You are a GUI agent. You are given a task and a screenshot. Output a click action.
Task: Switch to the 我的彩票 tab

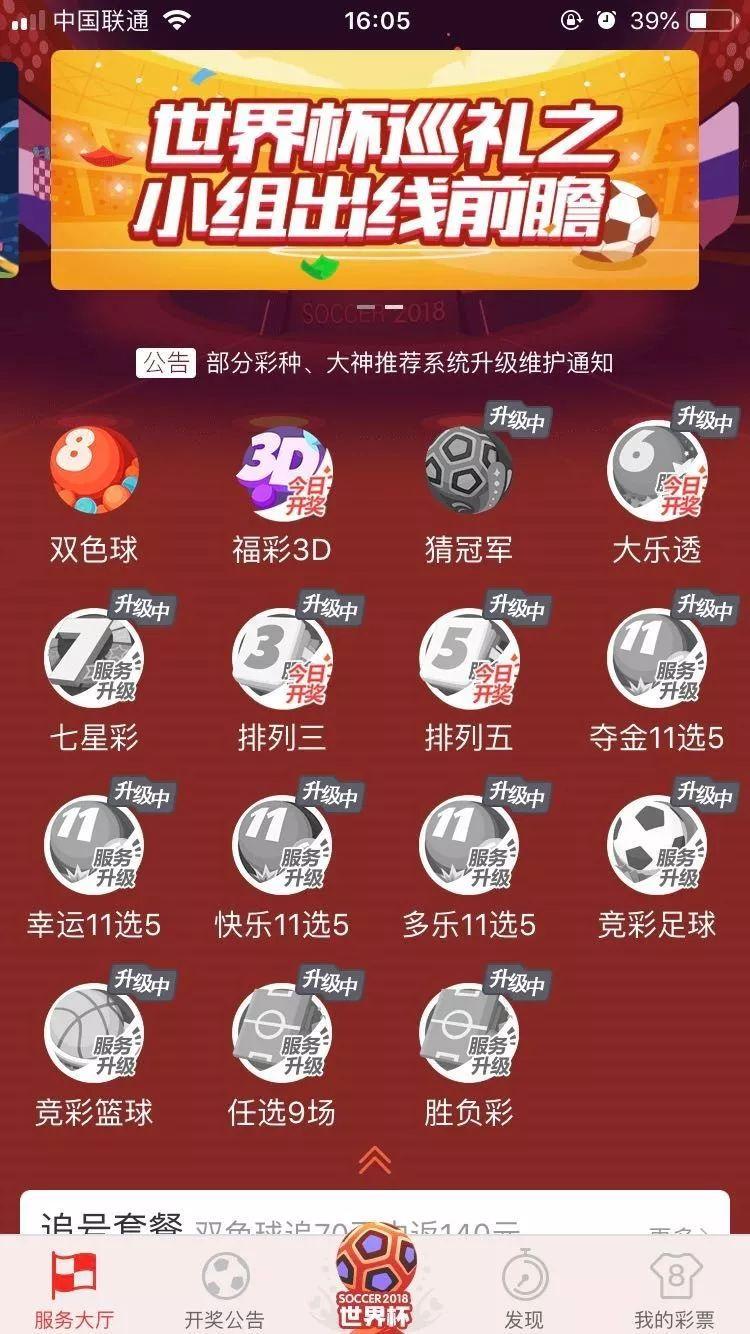675,1290
